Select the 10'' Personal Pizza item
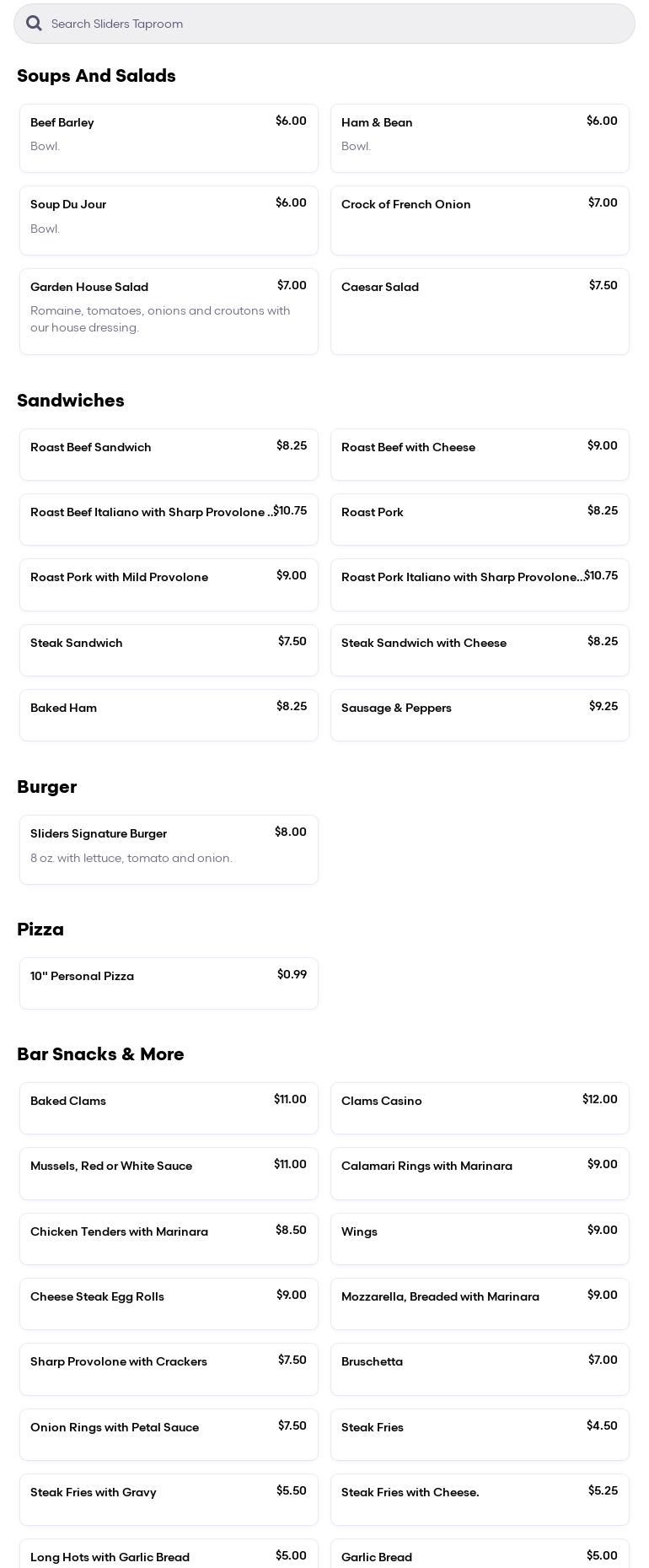 [169, 983]
